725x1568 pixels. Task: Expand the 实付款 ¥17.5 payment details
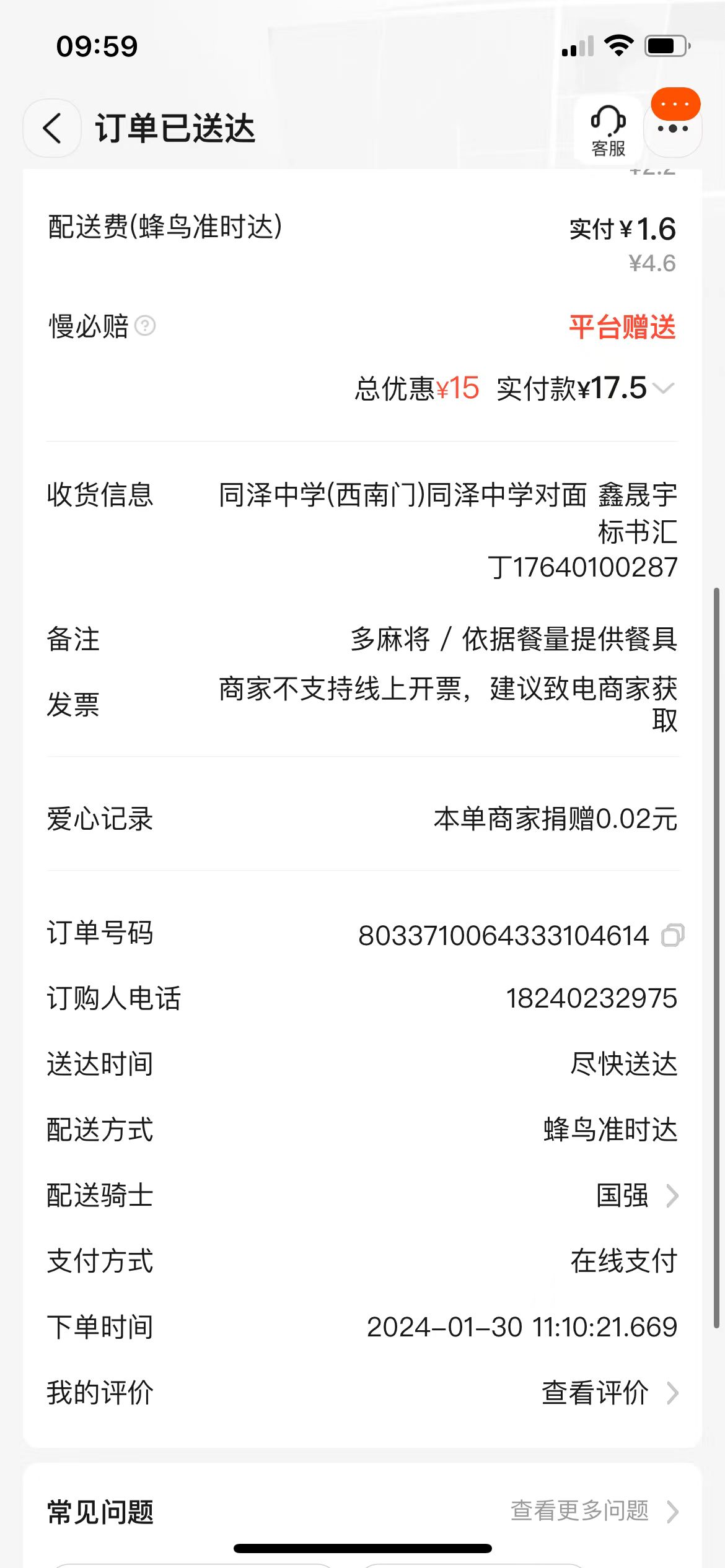(664, 388)
